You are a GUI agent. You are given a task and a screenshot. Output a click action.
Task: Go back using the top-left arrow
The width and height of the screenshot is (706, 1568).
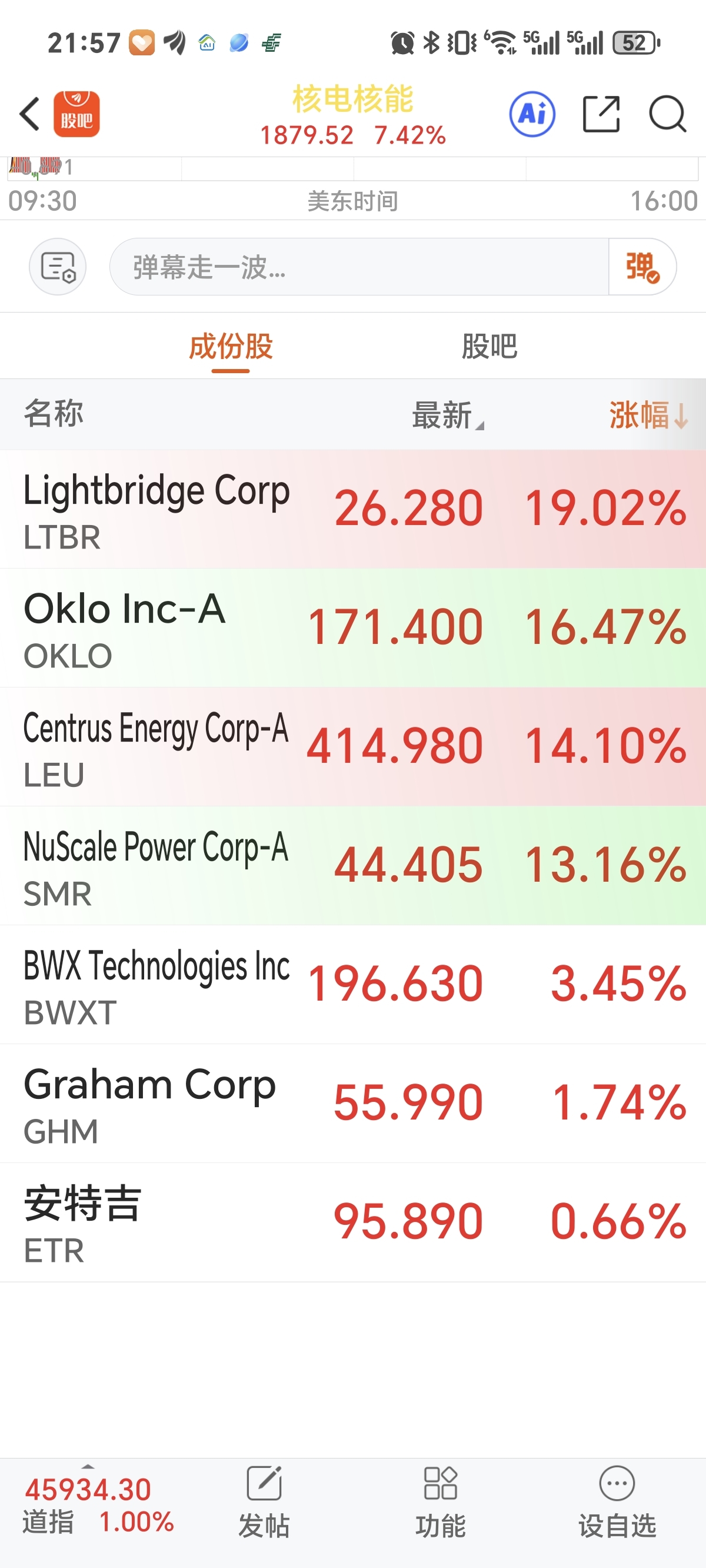29,114
